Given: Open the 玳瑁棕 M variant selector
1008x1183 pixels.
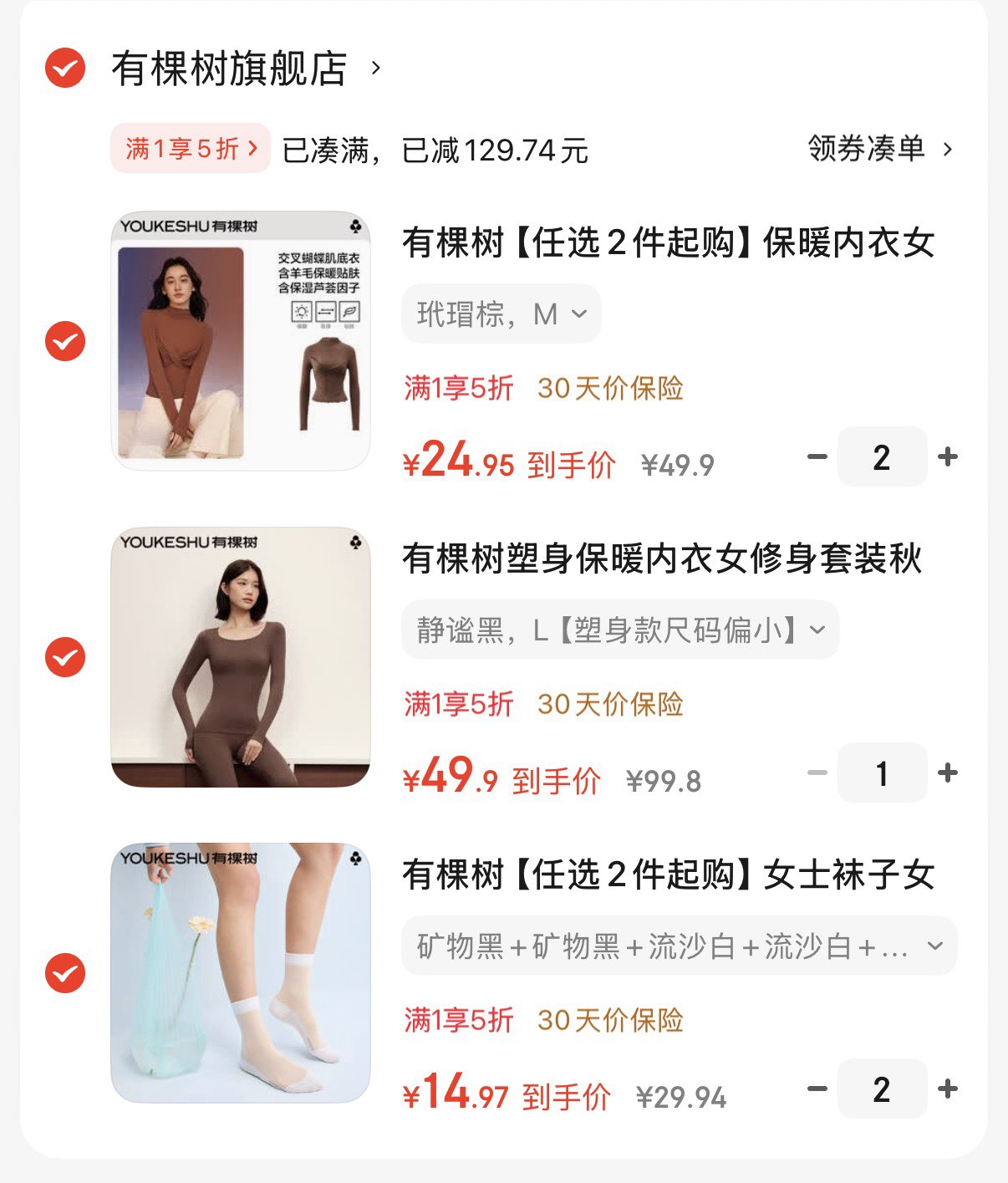Looking at the screenshot, I should (500, 314).
